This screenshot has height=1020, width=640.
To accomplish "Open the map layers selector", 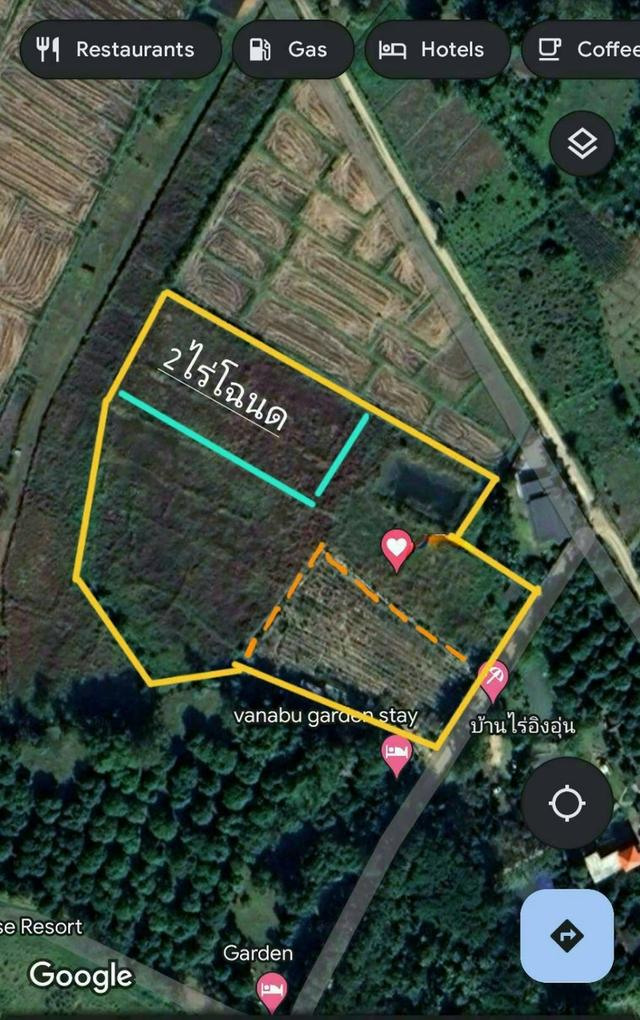I will click(582, 145).
